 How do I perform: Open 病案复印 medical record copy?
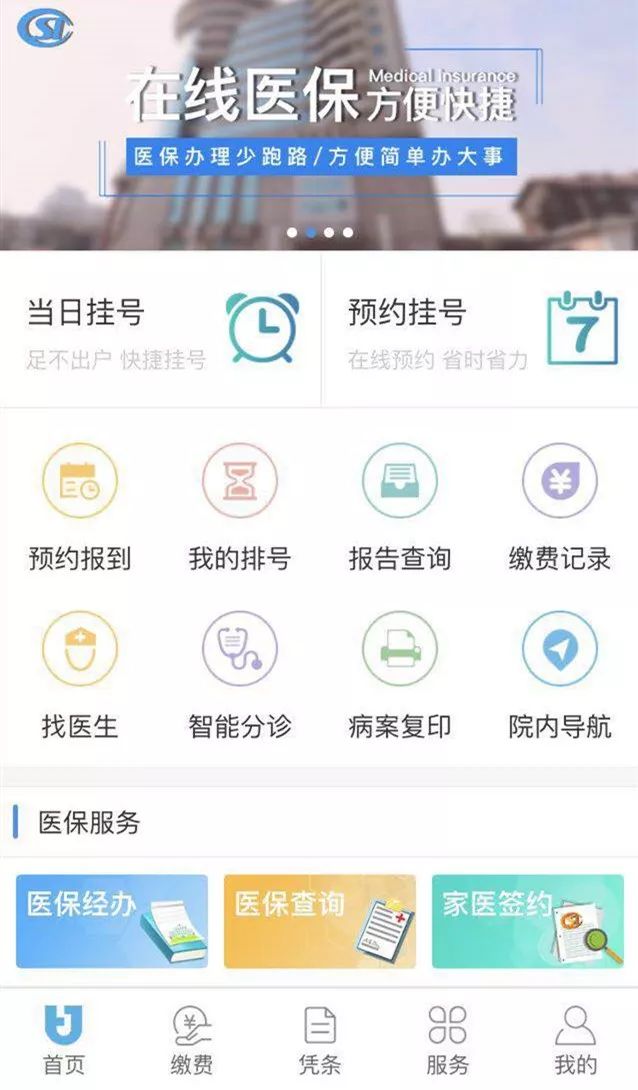click(400, 676)
